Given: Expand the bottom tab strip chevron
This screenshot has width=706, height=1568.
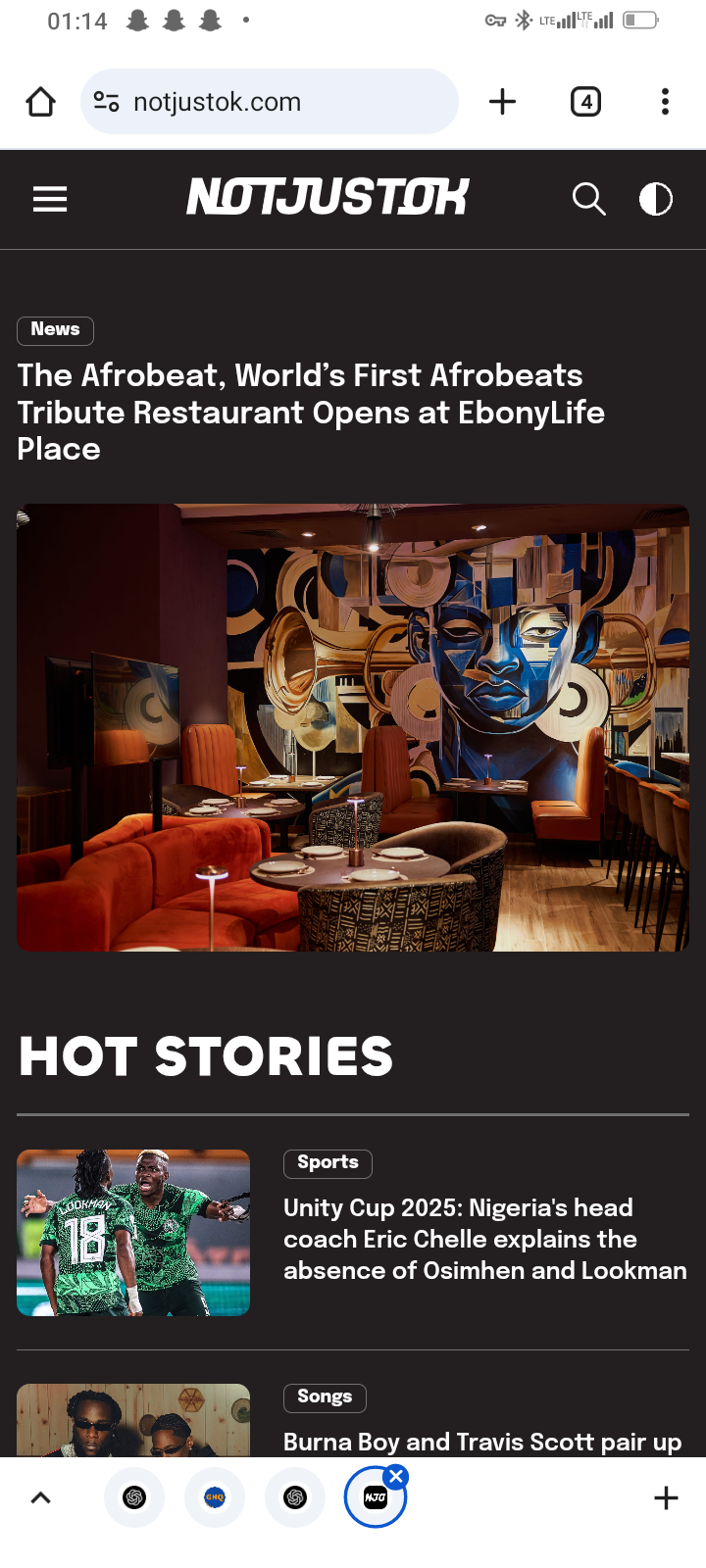Looking at the screenshot, I should 40,1497.
